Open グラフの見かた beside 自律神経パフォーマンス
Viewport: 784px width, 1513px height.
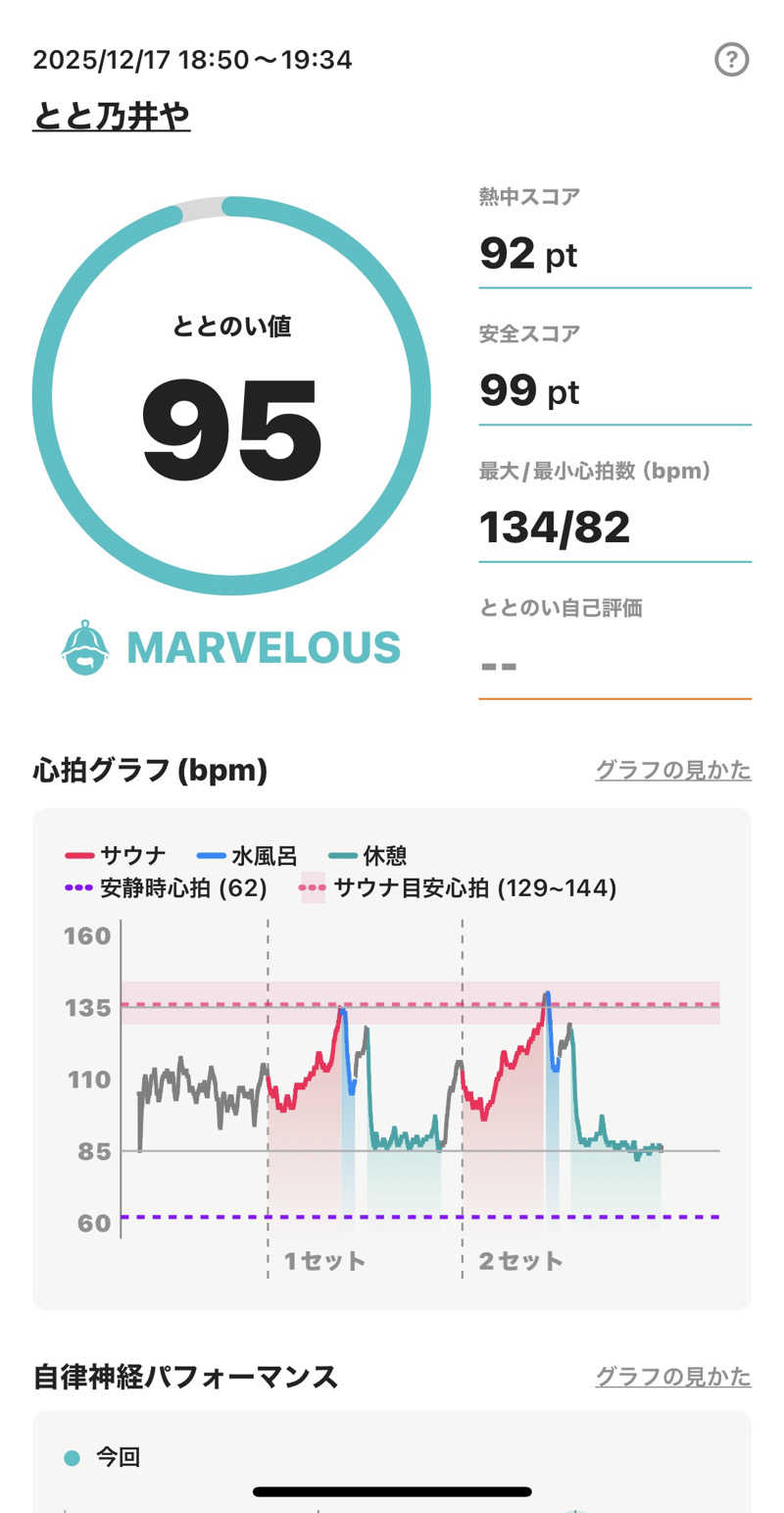(x=673, y=1376)
